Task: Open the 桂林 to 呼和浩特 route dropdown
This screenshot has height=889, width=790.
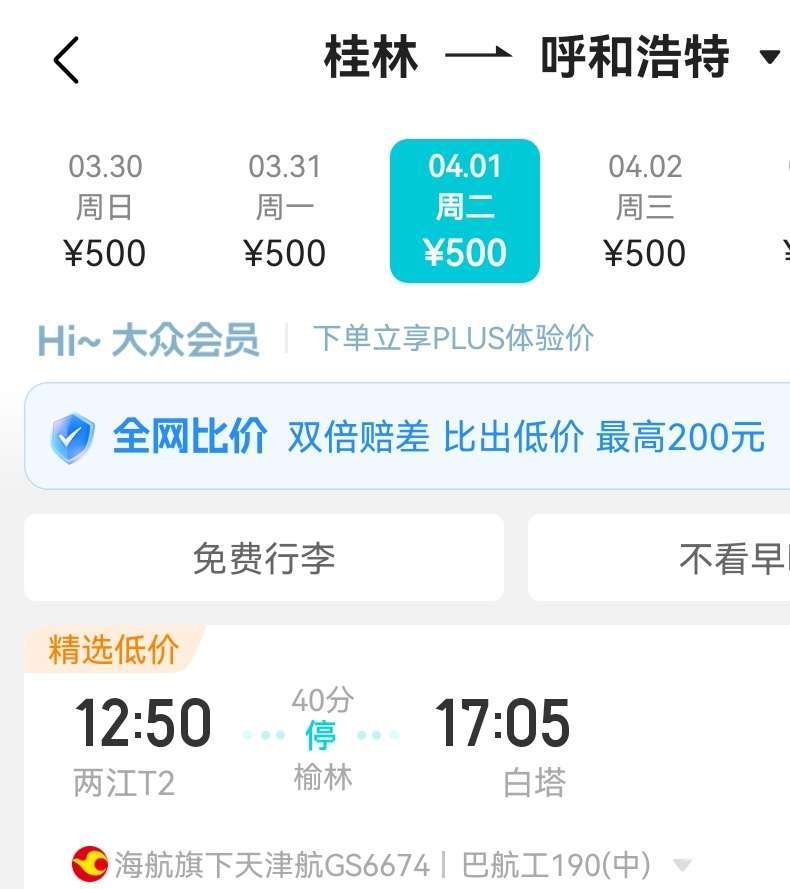Action: pos(769,57)
